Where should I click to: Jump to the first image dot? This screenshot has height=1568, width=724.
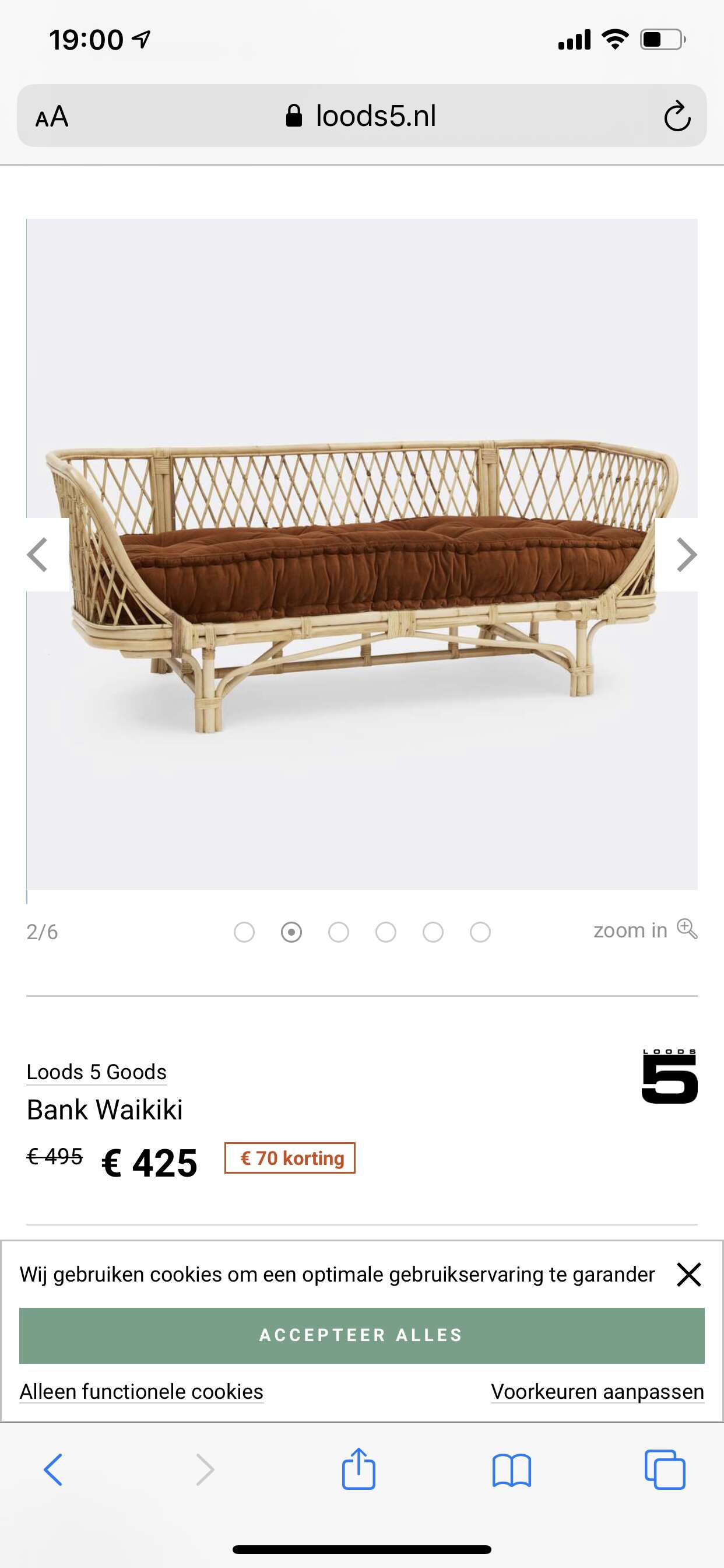(x=244, y=932)
